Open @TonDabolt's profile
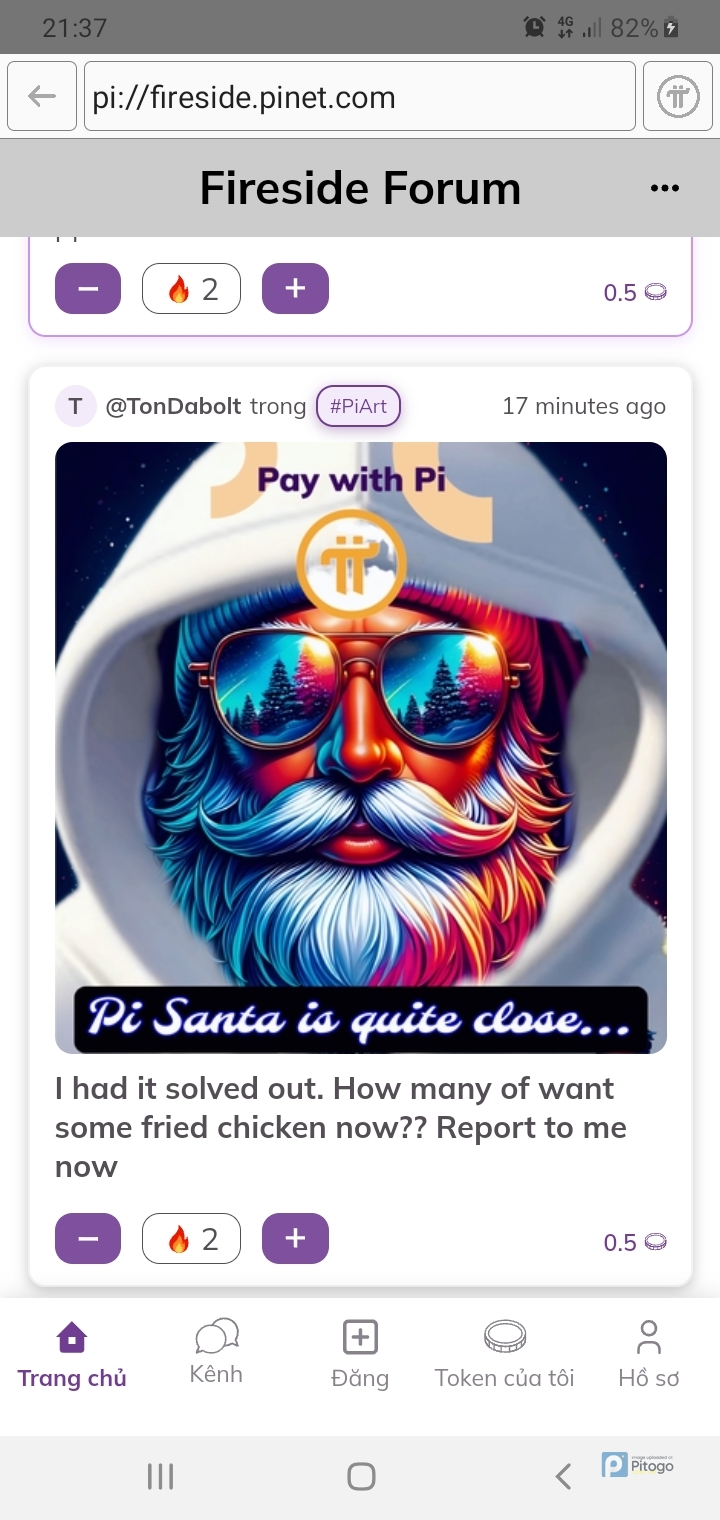The height and width of the screenshot is (1520, 720). tap(173, 406)
